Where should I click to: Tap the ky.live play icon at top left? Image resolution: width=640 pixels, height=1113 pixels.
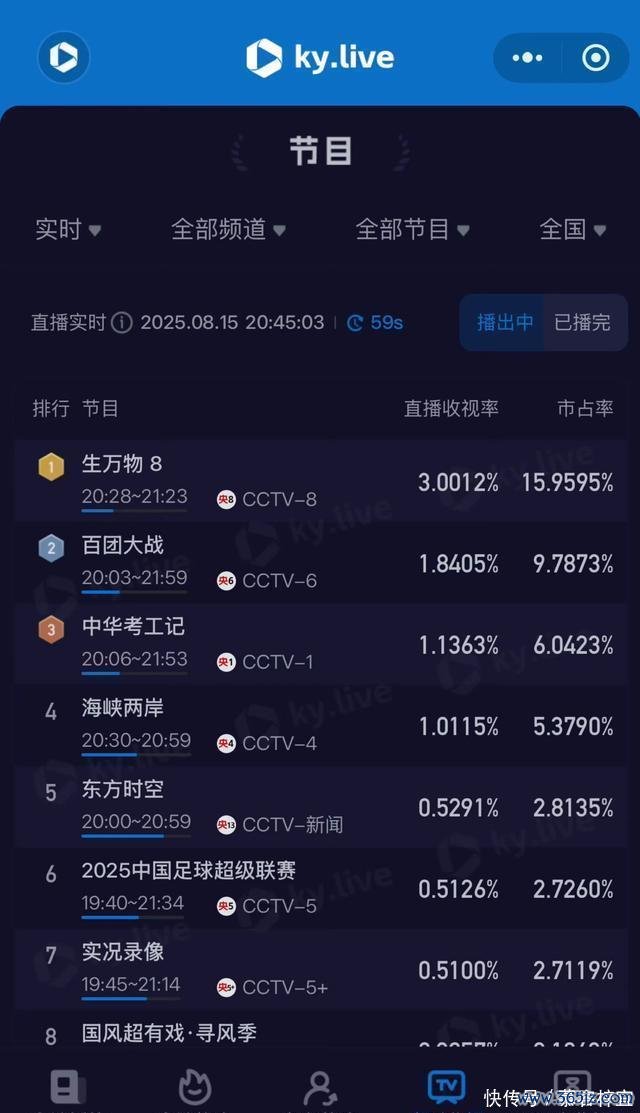[64, 57]
